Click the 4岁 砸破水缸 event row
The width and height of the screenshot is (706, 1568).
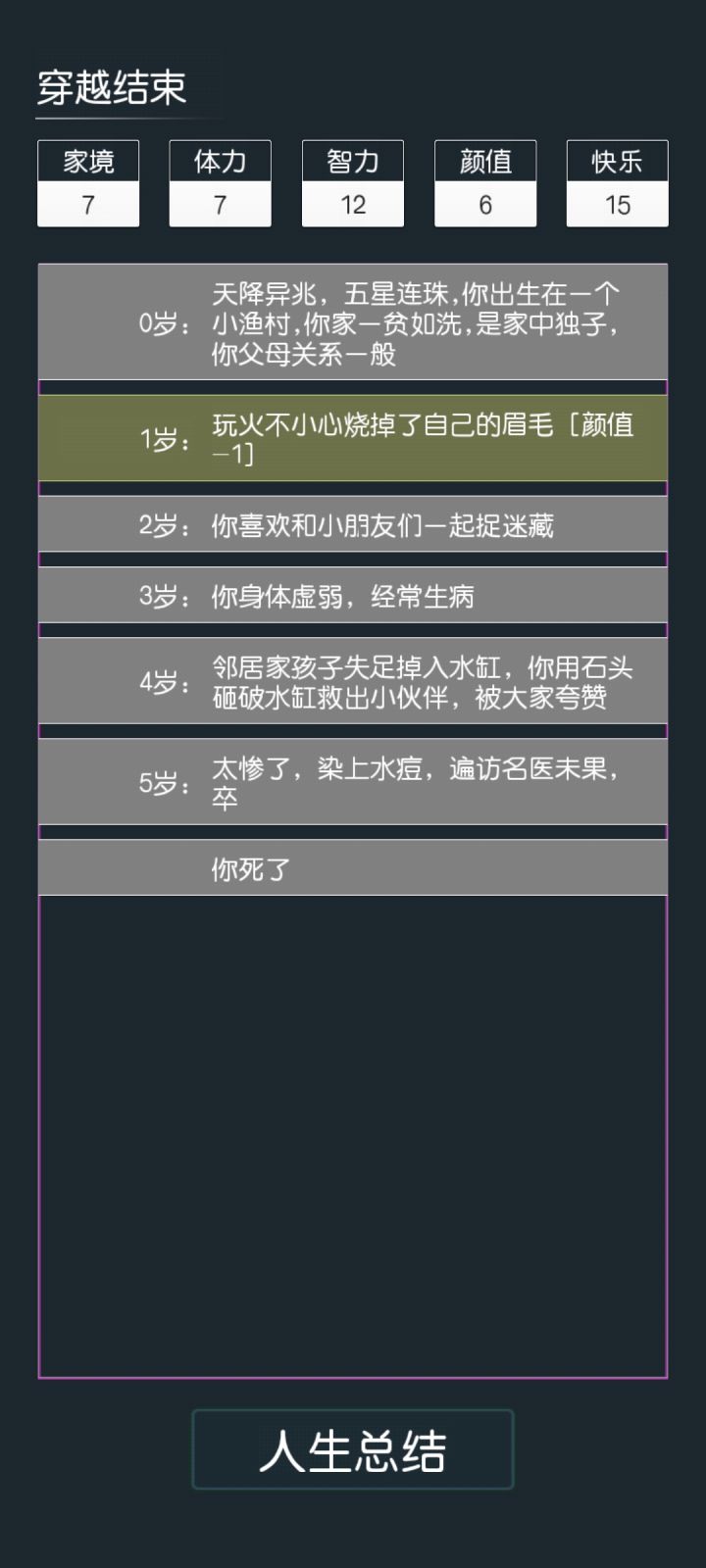pos(353,681)
